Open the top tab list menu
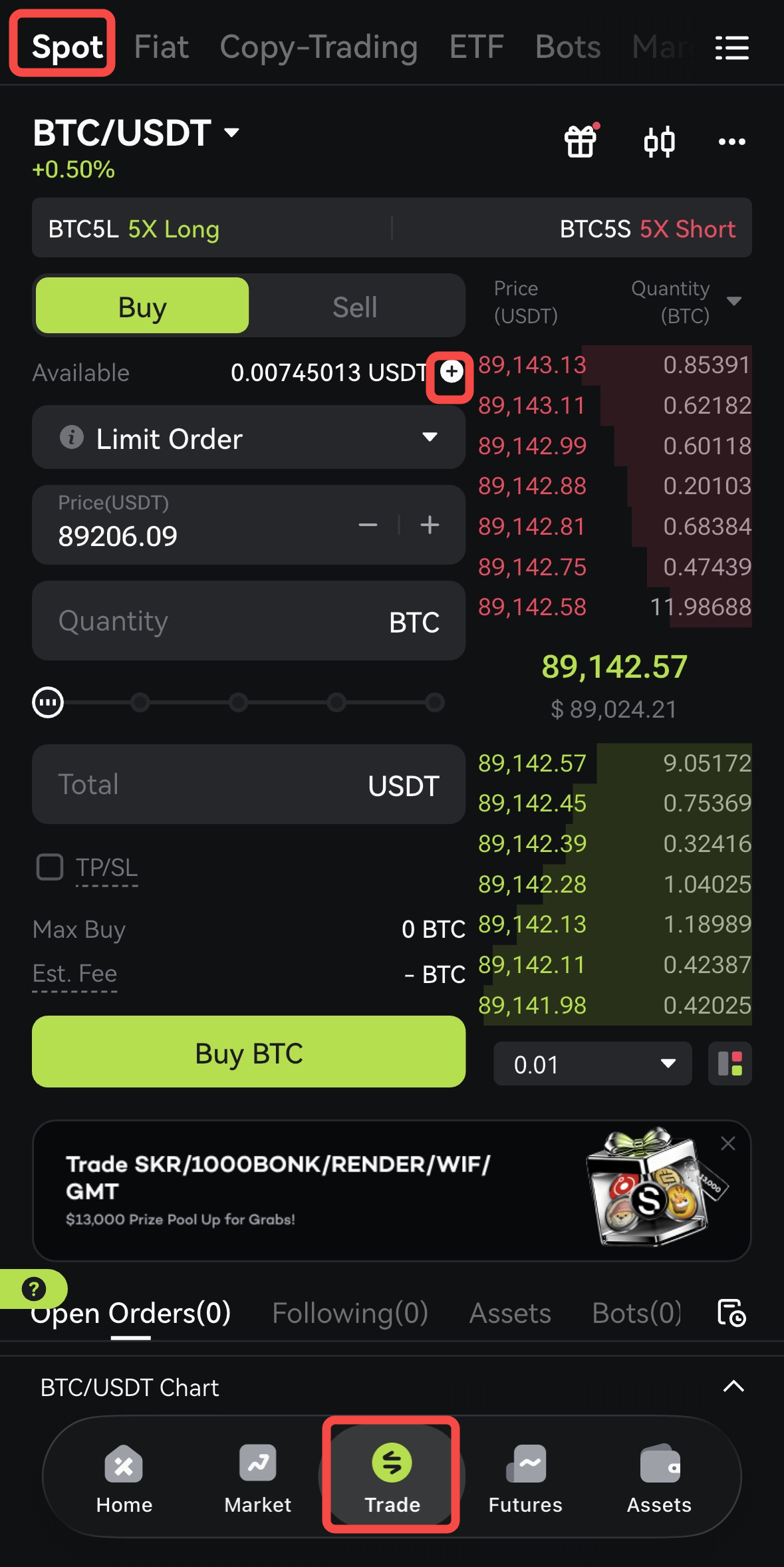This screenshot has height=1567, width=784. 731,48
